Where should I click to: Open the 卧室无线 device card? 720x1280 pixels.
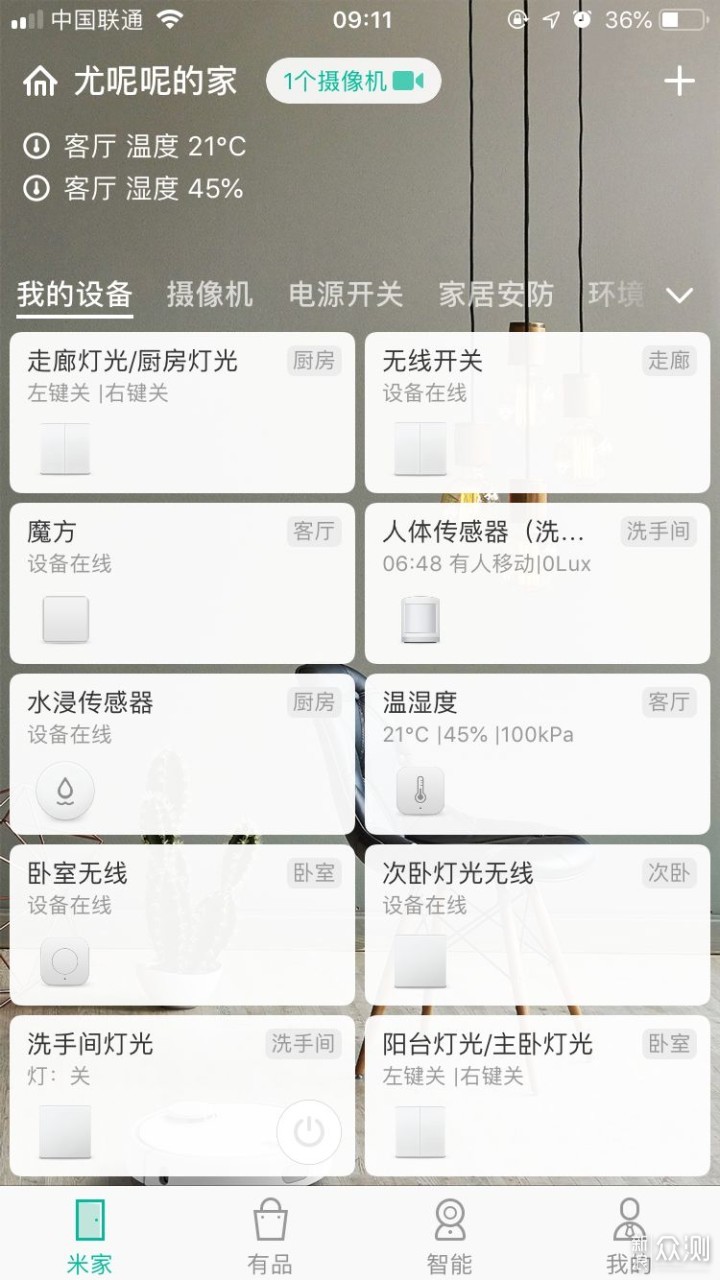[x=182, y=925]
